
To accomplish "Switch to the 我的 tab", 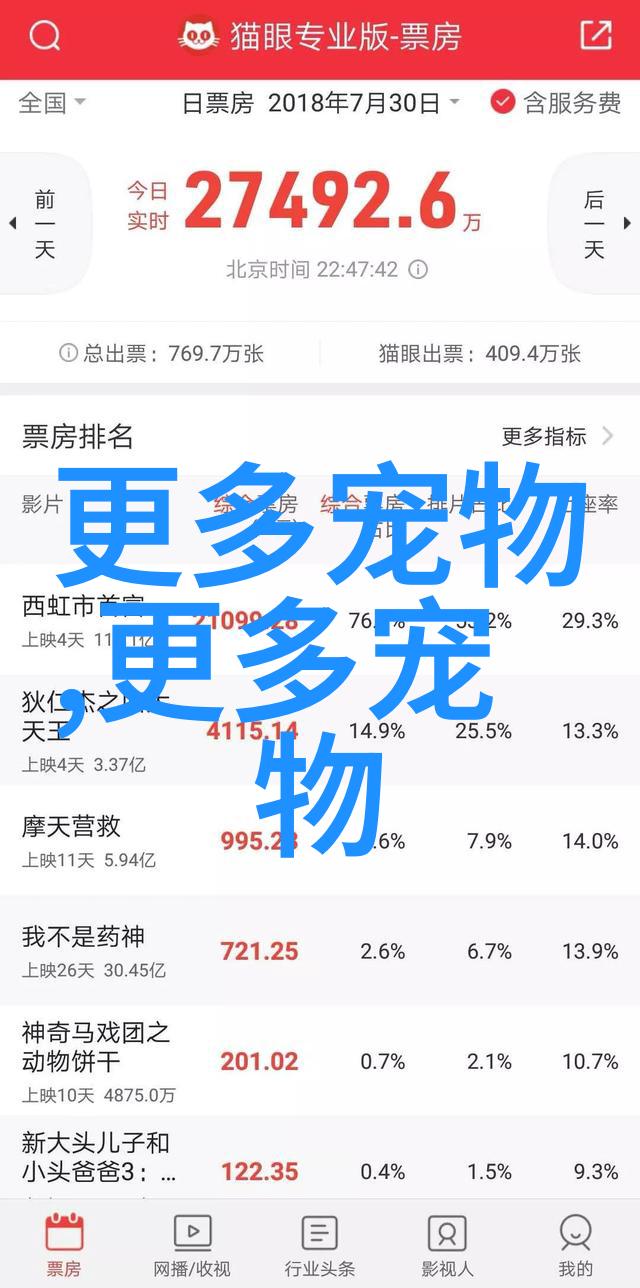I will pyautogui.click(x=576, y=1246).
